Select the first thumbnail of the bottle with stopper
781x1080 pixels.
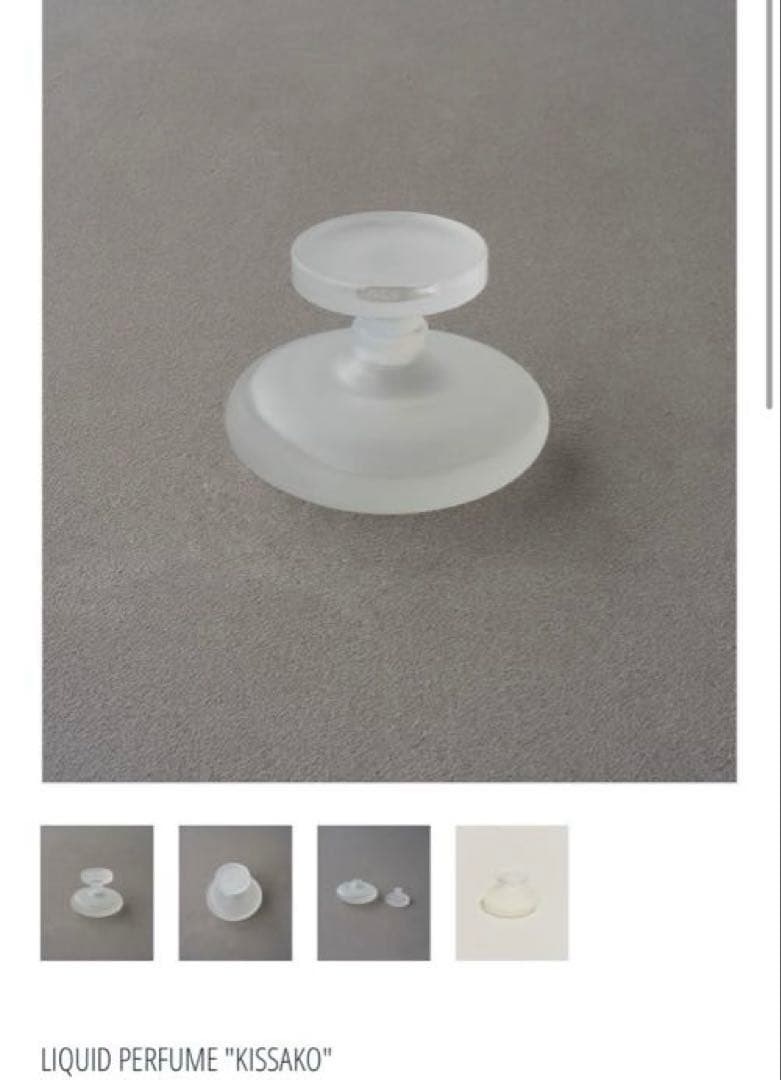(x=97, y=892)
